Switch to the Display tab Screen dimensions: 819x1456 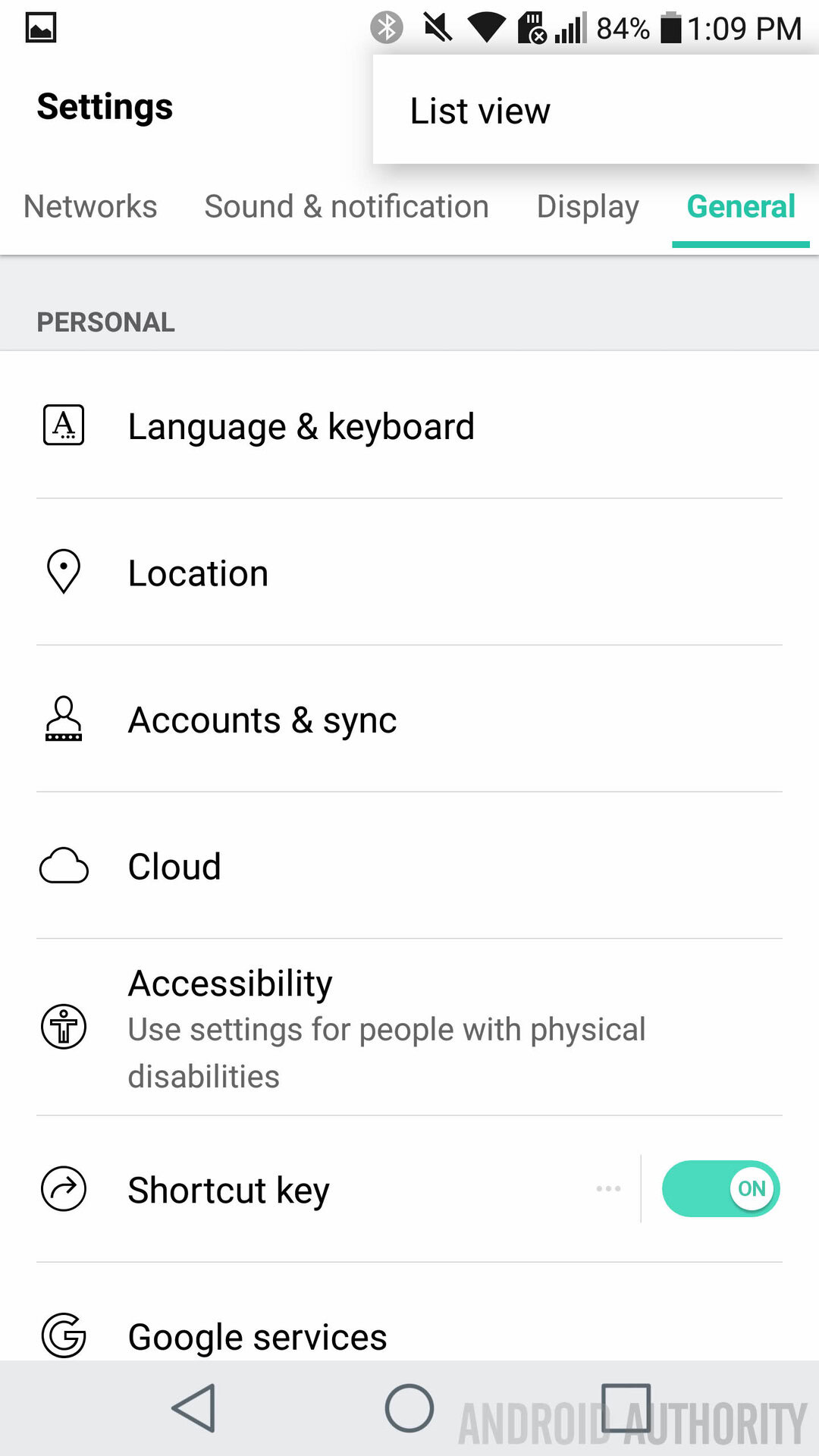coord(588,206)
